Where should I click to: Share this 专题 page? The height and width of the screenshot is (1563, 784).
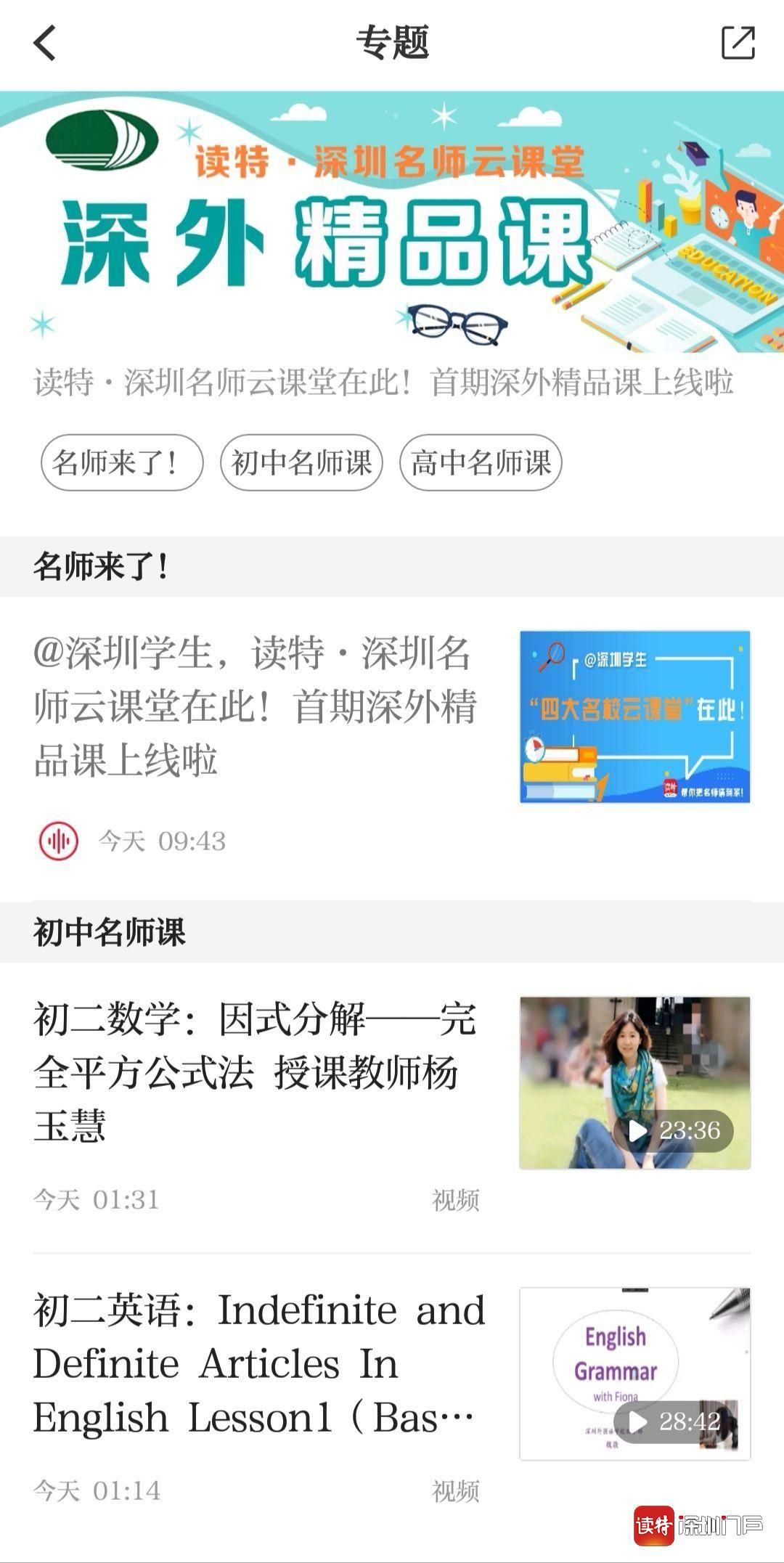pos(738,43)
